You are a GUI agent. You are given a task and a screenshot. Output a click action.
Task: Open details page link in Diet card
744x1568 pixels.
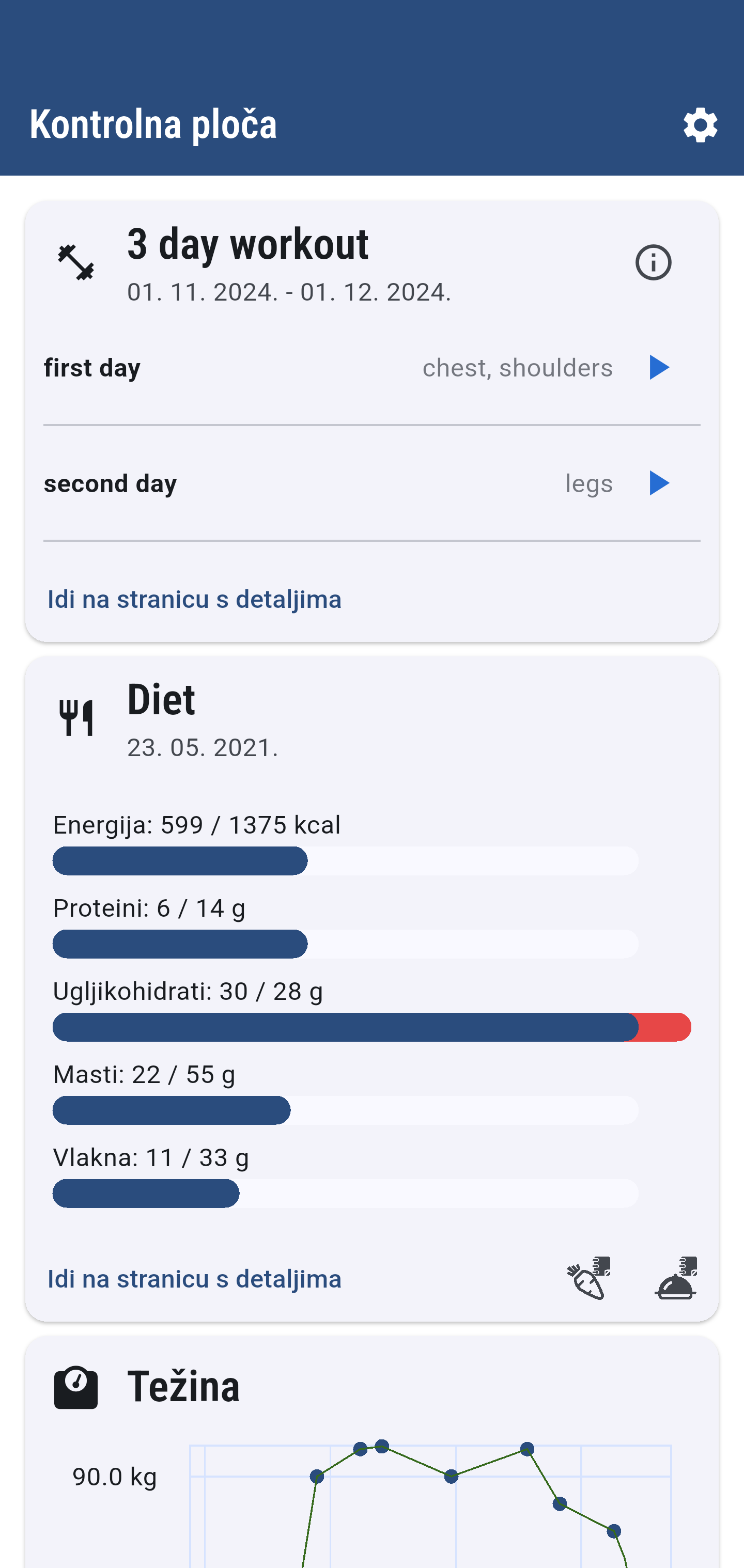[x=194, y=1279]
